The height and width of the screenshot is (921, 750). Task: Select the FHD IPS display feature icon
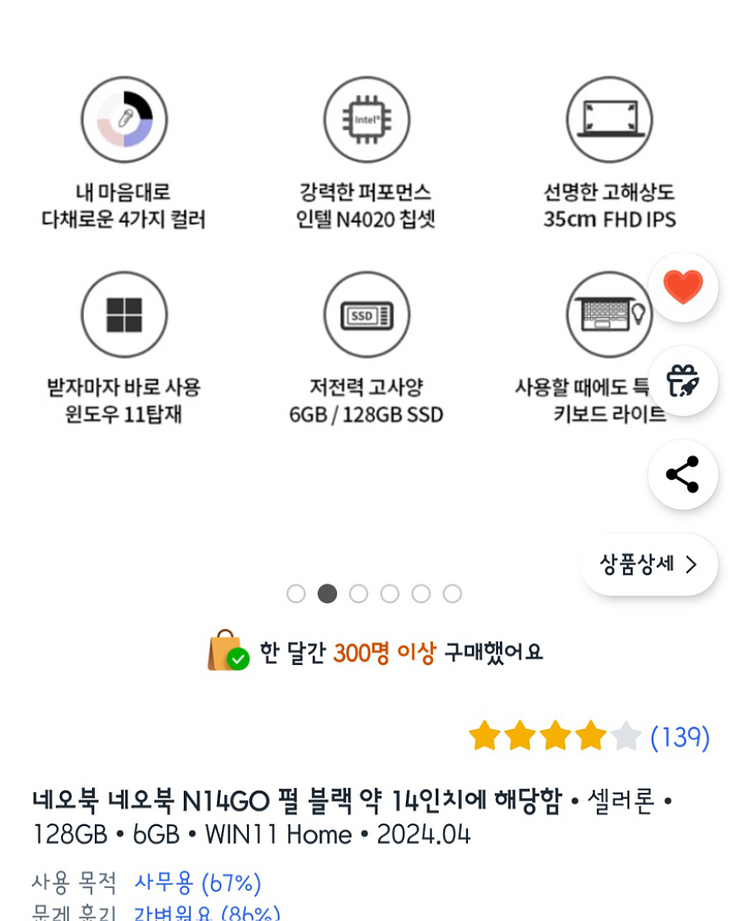pyautogui.click(x=611, y=119)
